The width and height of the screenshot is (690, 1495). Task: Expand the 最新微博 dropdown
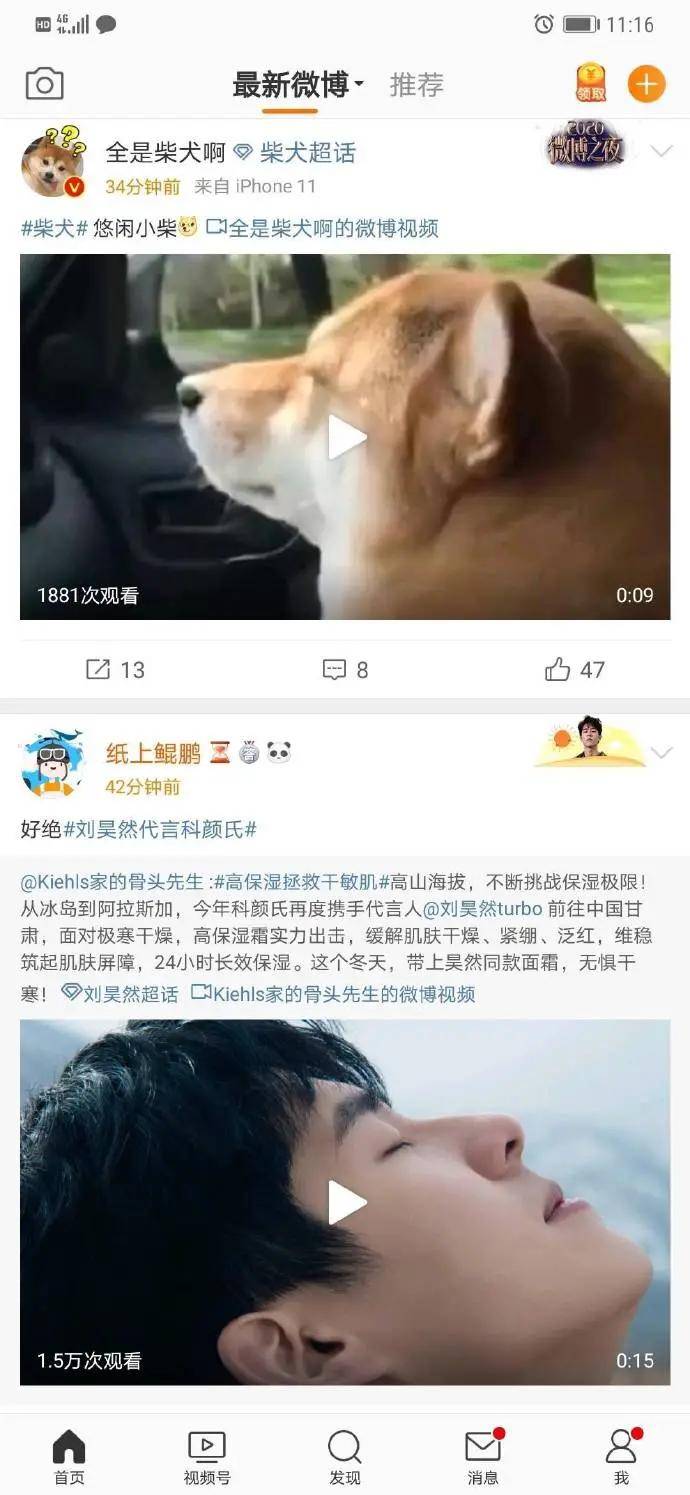pyautogui.click(x=298, y=85)
